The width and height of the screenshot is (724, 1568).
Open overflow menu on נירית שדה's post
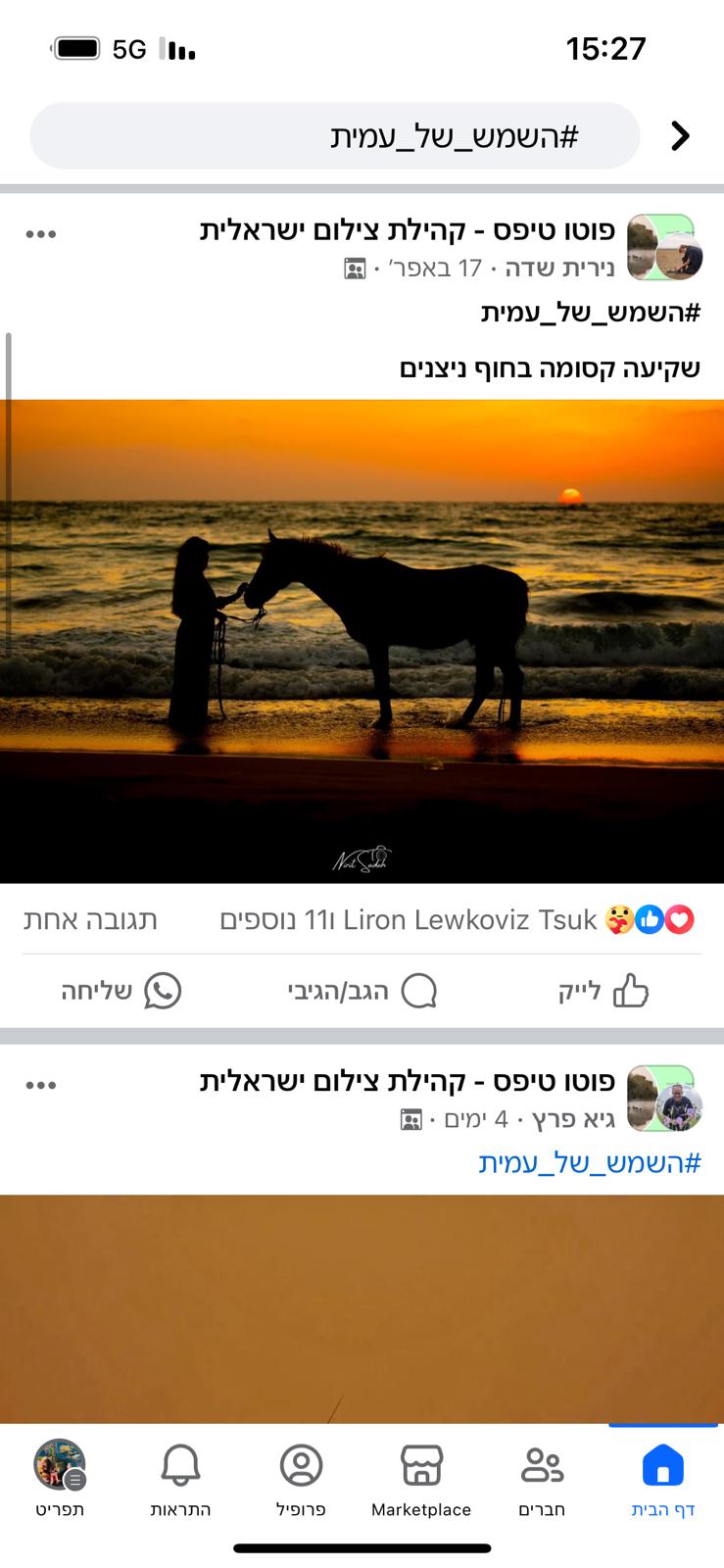(x=41, y=234)
